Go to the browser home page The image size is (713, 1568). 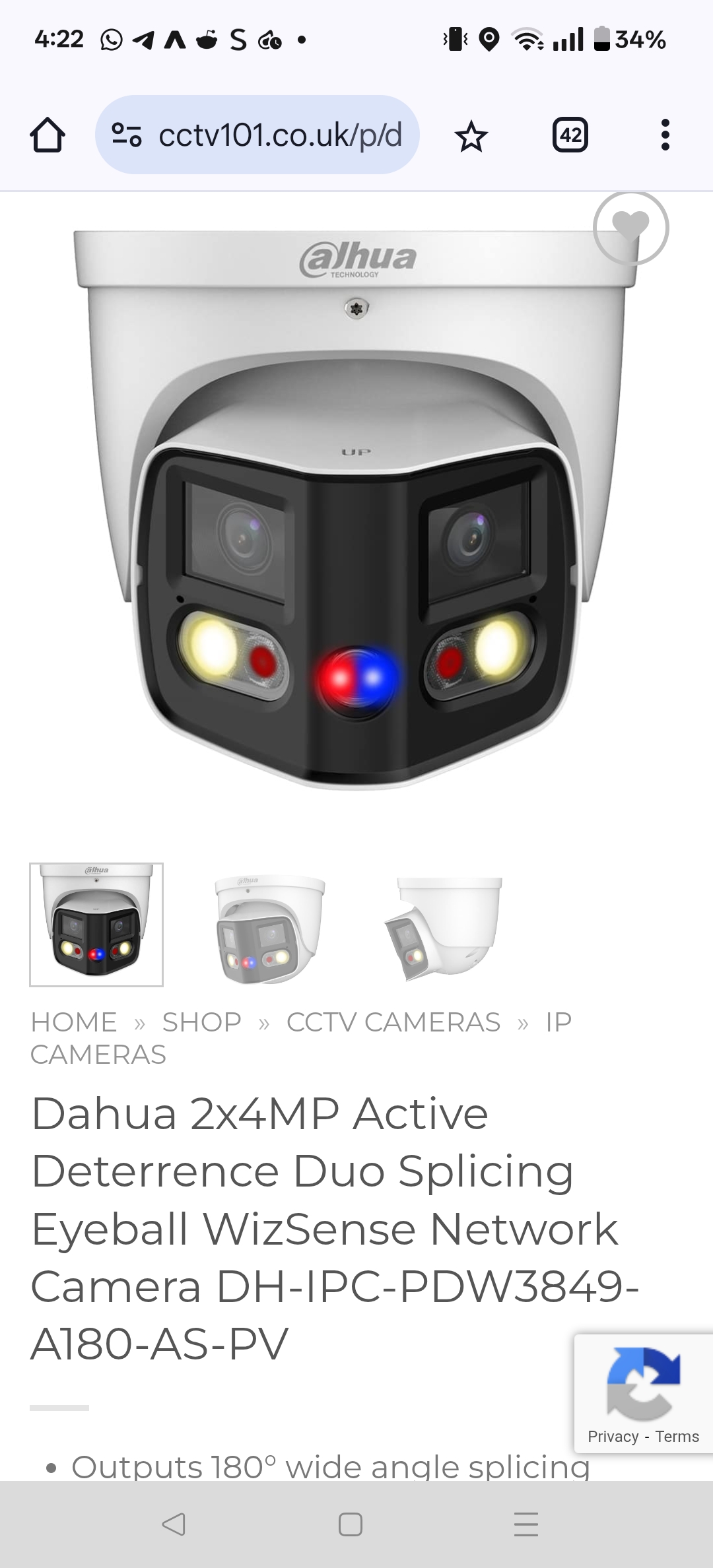click(48, 135)
